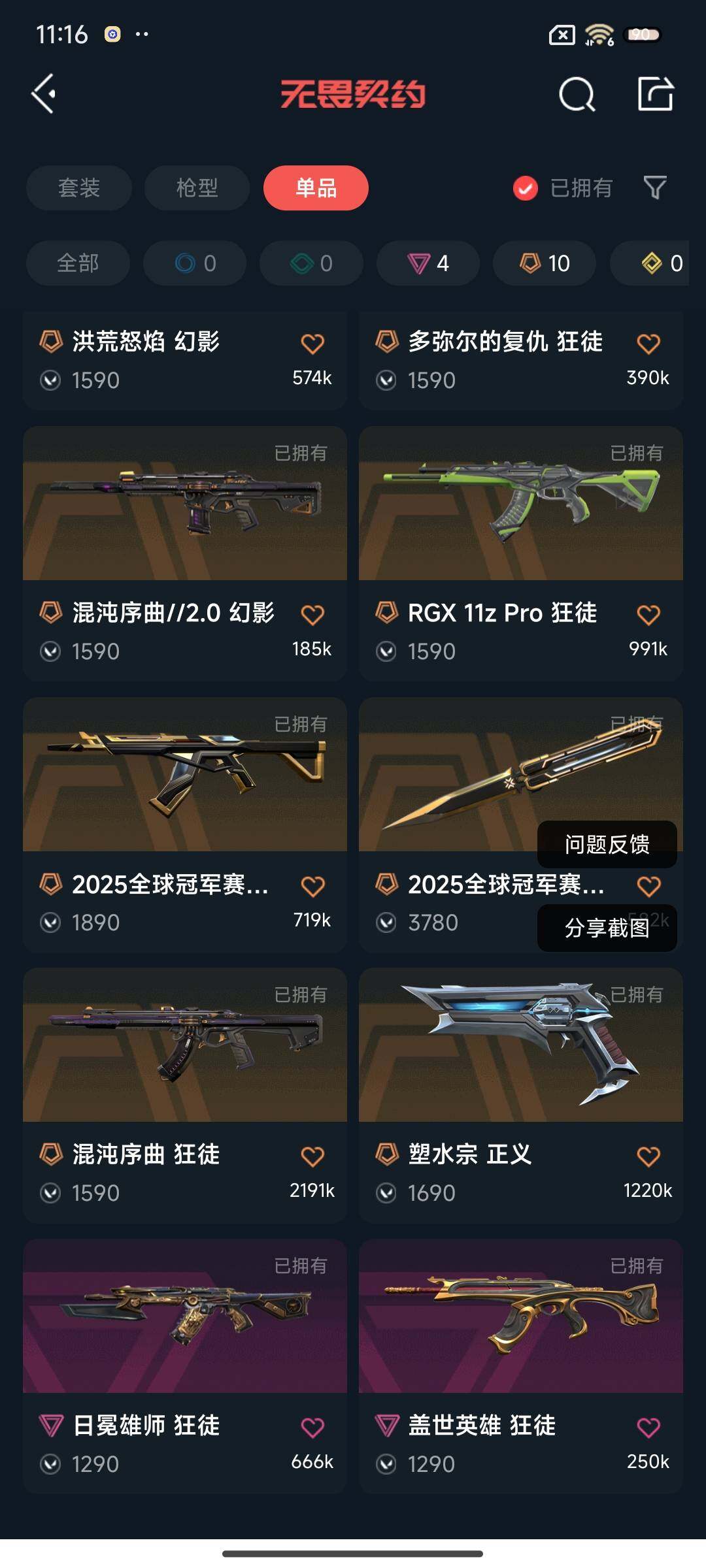The height and width of the screenshot is (1568, 706).
Task: Switch to the 枪型 tab
Action: point(195,188)
